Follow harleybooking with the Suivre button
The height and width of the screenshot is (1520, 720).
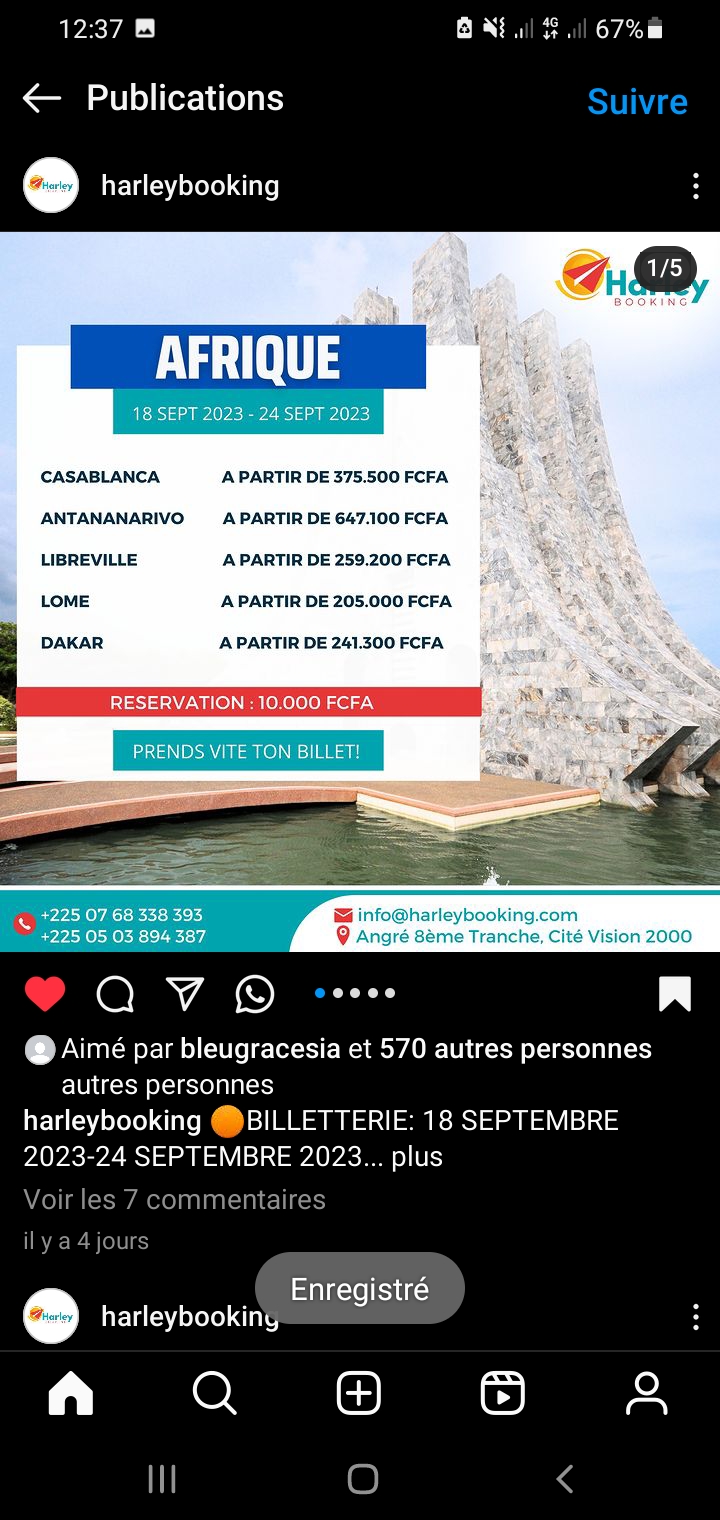(x=637, y=101)
